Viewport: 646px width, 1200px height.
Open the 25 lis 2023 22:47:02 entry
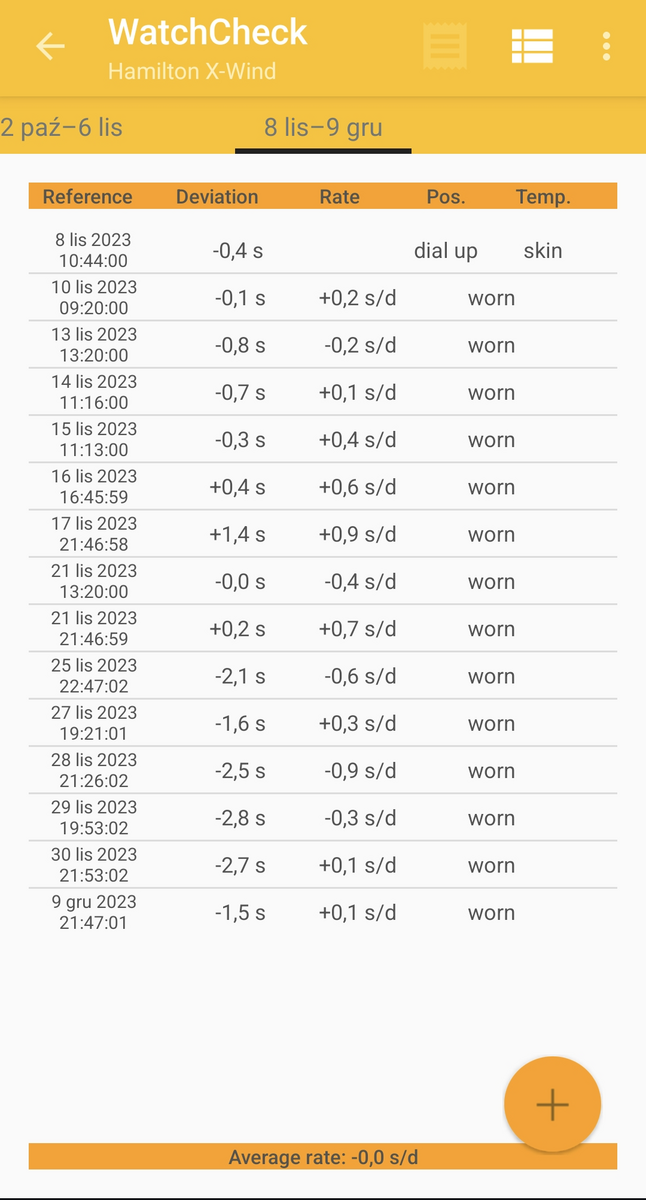click(x=322, y=676)
